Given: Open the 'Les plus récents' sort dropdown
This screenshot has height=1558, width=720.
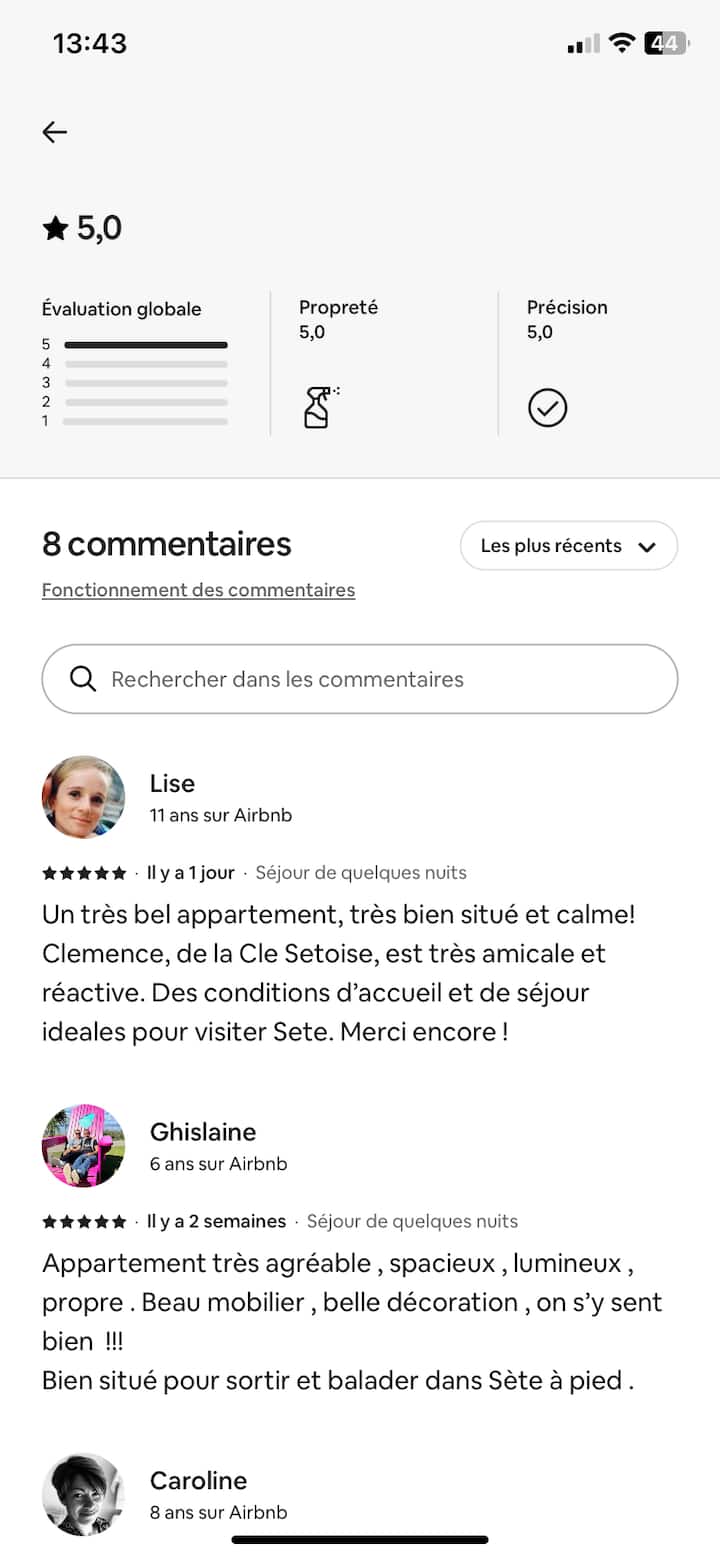Looking at the screenshot, I should coord(568,546).
